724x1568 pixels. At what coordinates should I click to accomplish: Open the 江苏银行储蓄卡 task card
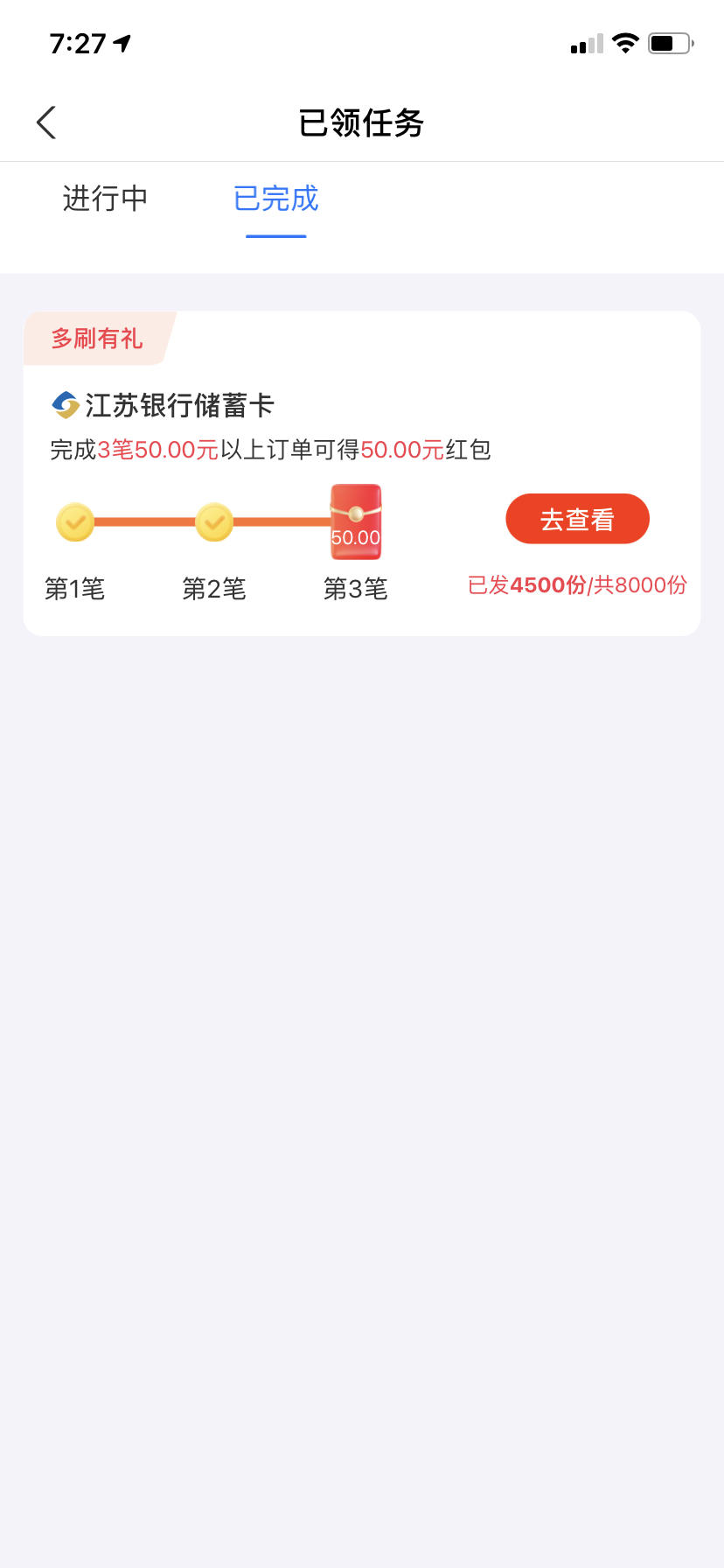point(362,473)
